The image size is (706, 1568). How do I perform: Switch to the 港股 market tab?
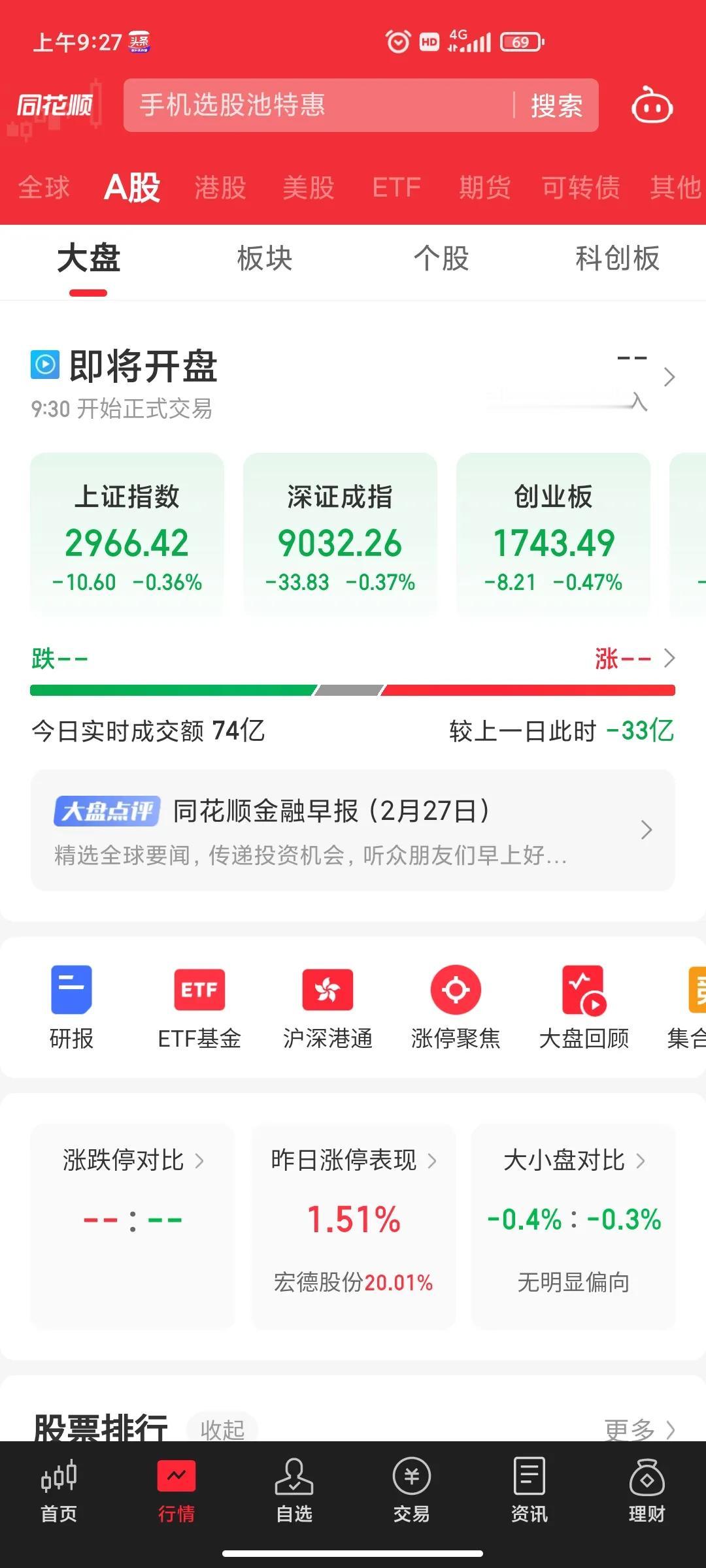click(x=220, y=188)
